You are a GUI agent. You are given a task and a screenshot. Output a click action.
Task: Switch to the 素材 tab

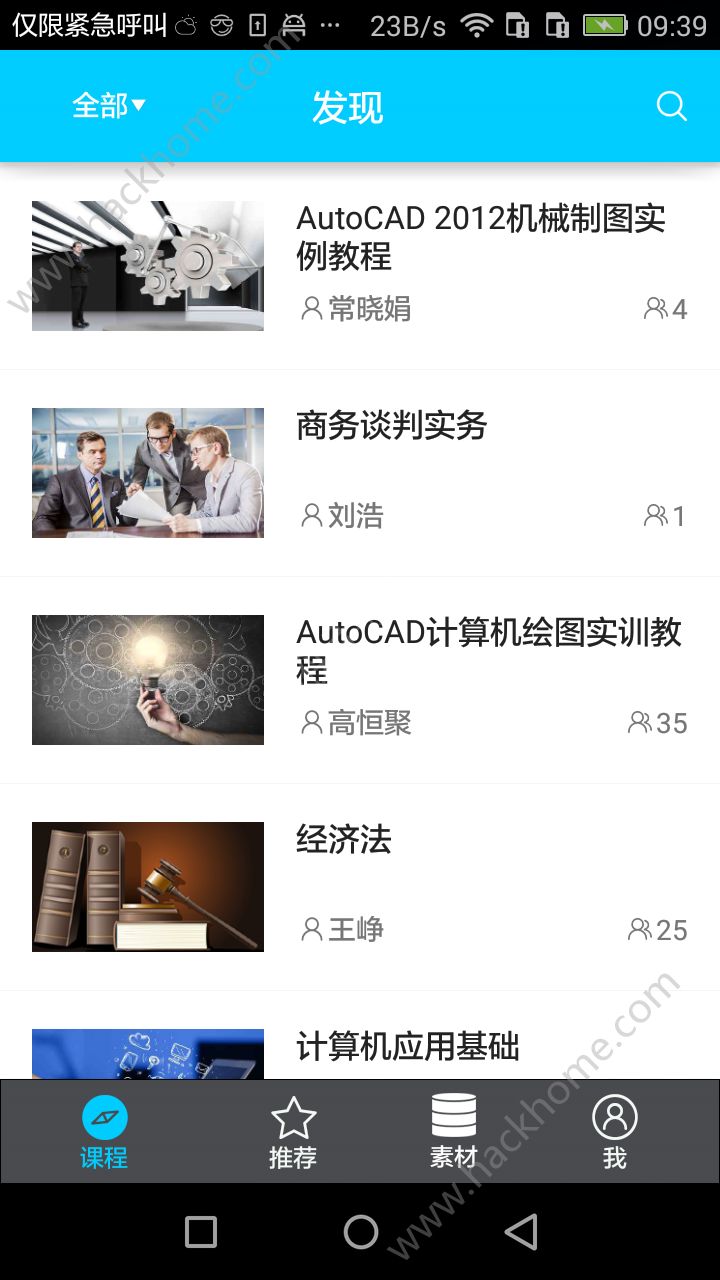(453, 1132)
